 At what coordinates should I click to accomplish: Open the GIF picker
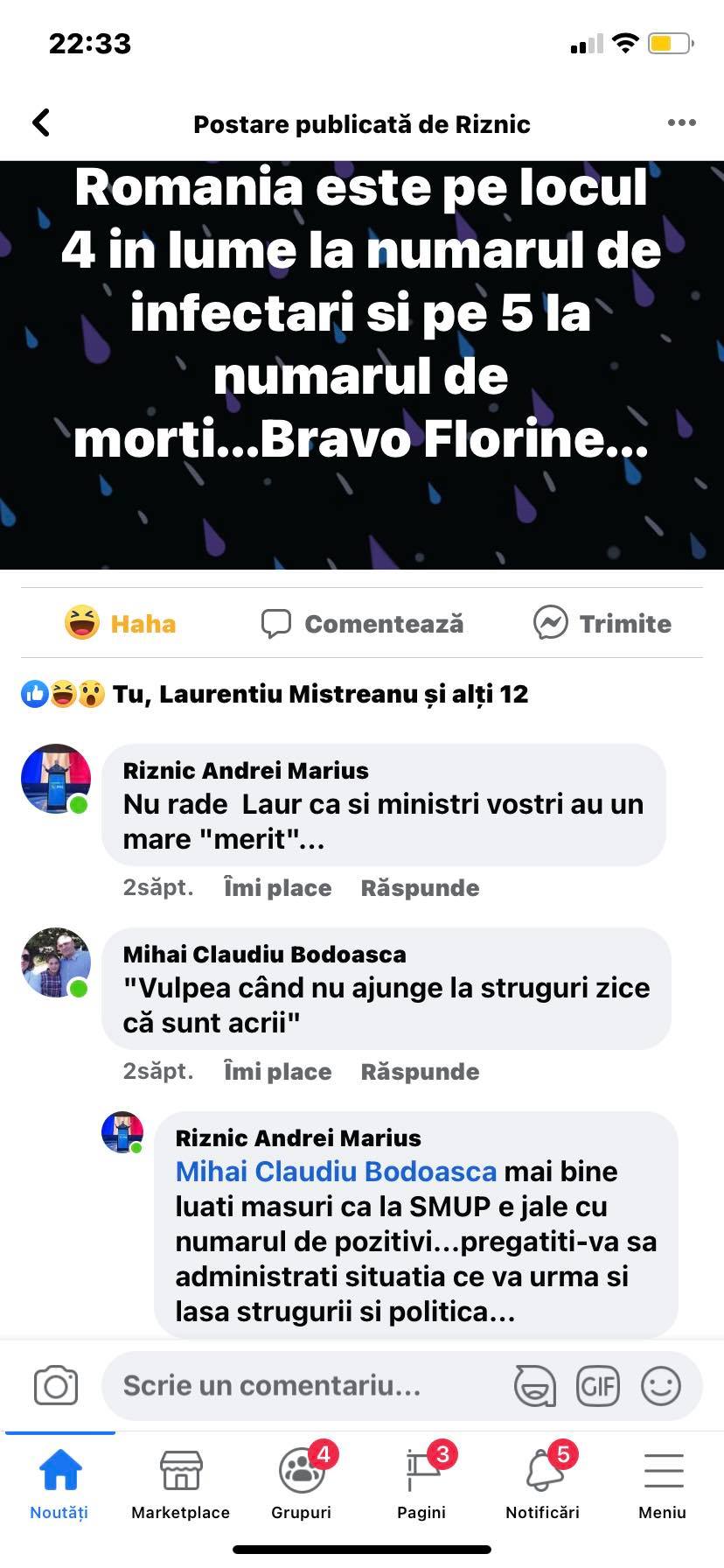tap(598, 1386)
